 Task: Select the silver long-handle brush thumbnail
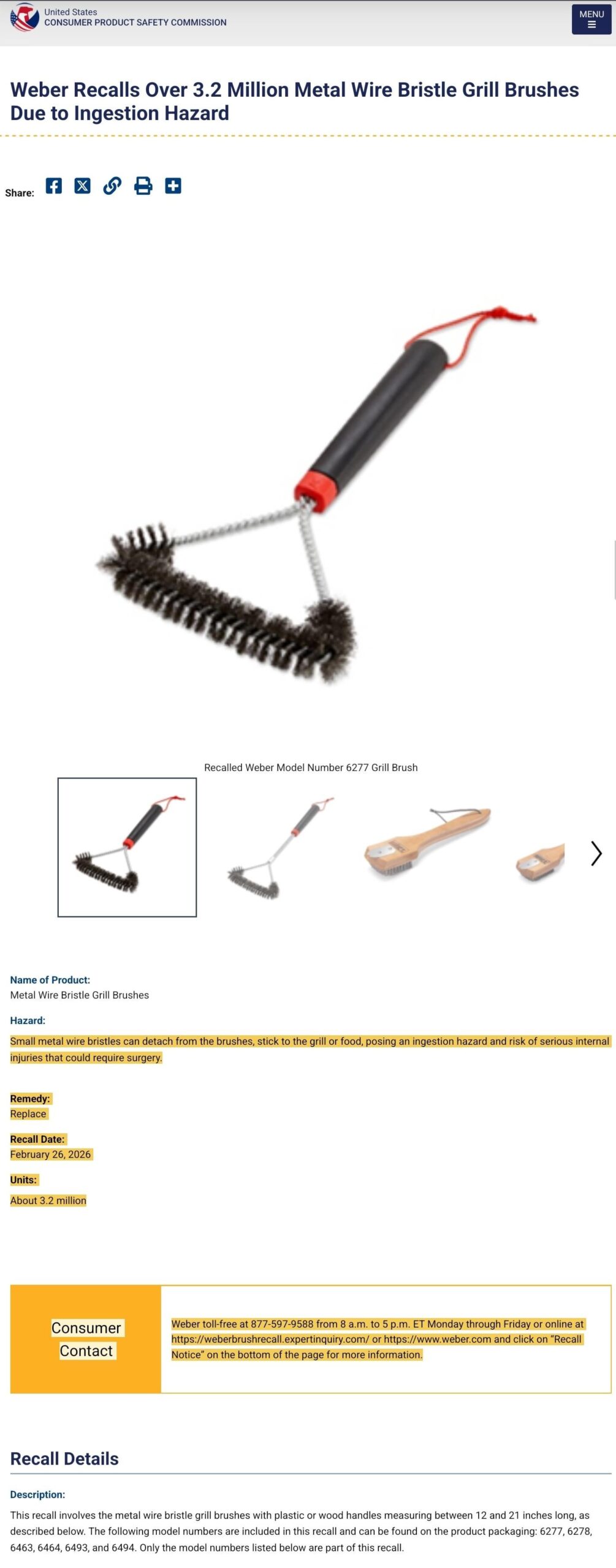tap(280, 847)
